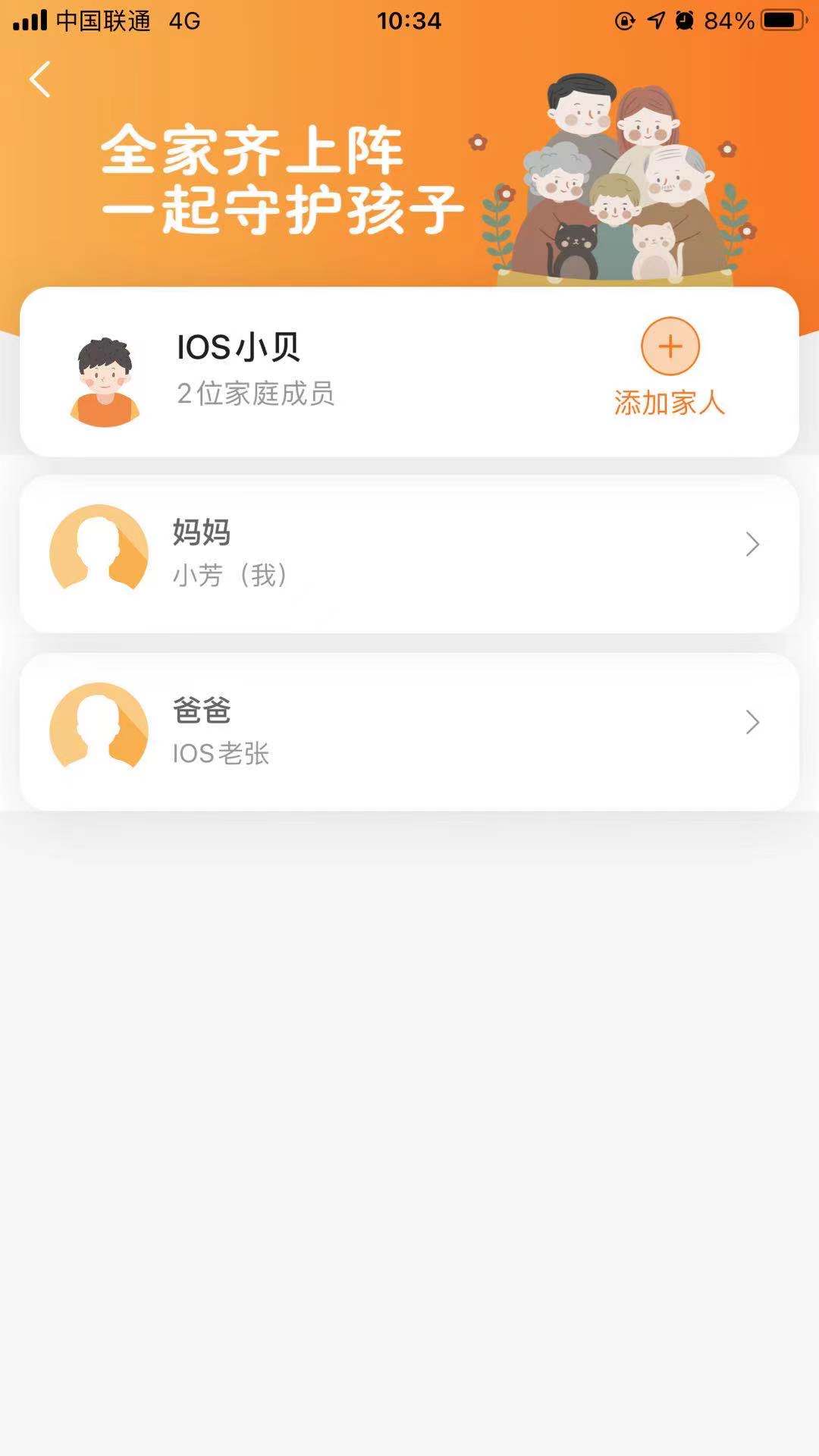Open 妈妈's member details via right chevron
819x1456 pixels.
tap(751, 544)
